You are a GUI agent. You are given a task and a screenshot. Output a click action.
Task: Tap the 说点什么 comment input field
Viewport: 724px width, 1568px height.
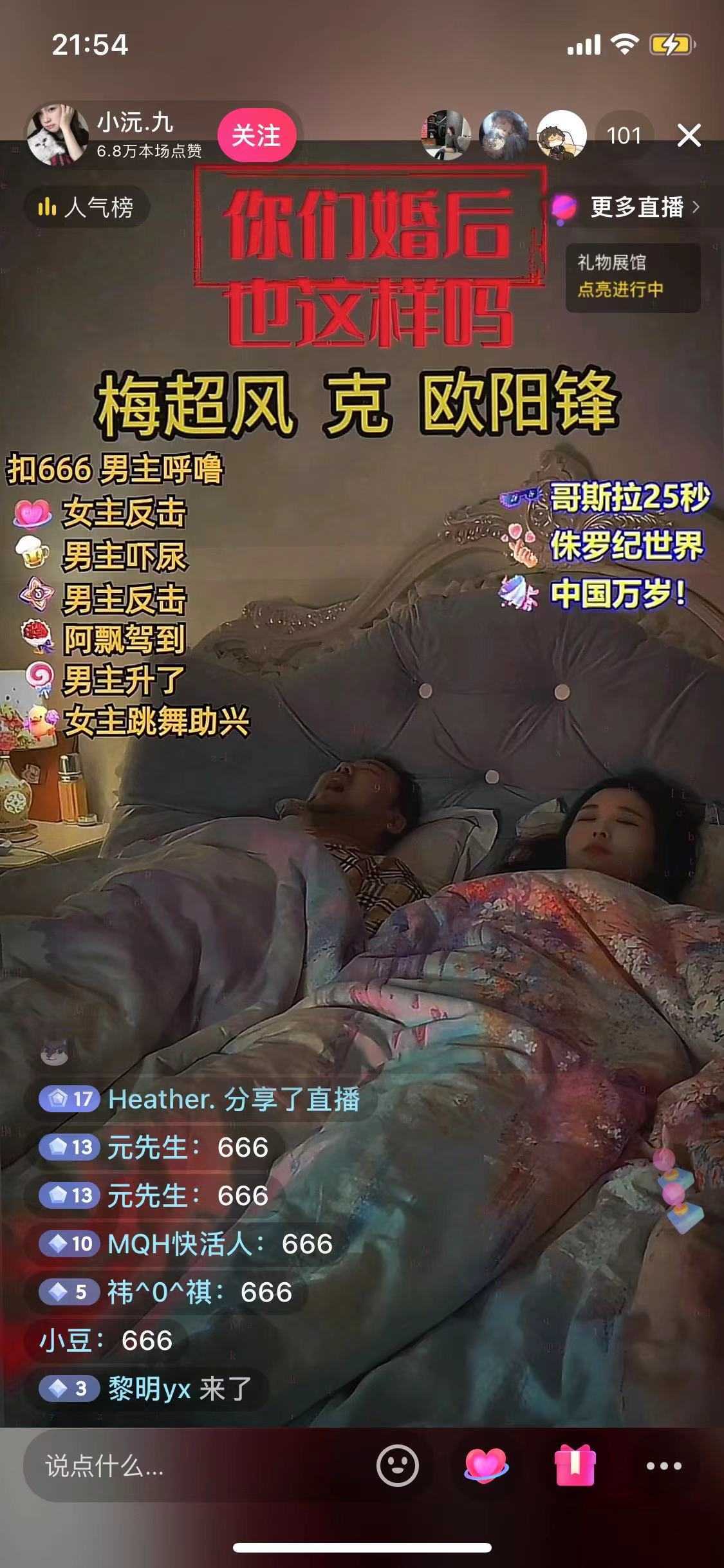point(193,1467)
